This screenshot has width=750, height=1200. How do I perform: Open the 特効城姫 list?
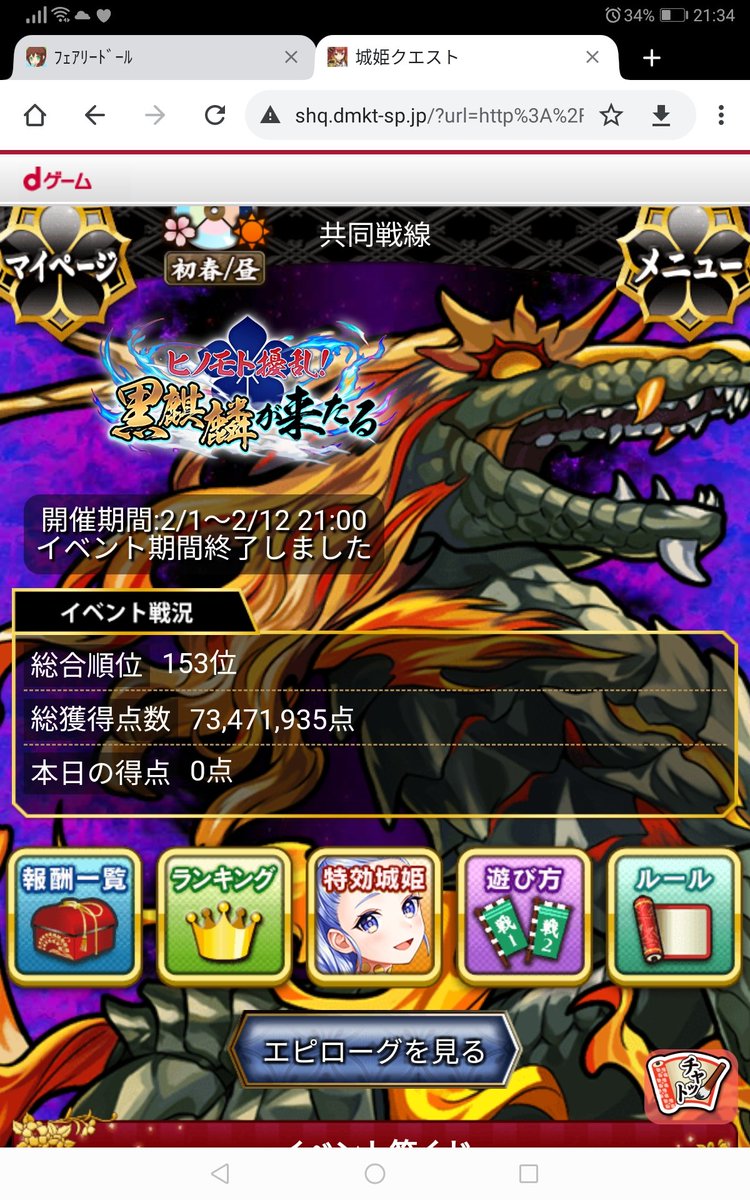pos(373,913)
